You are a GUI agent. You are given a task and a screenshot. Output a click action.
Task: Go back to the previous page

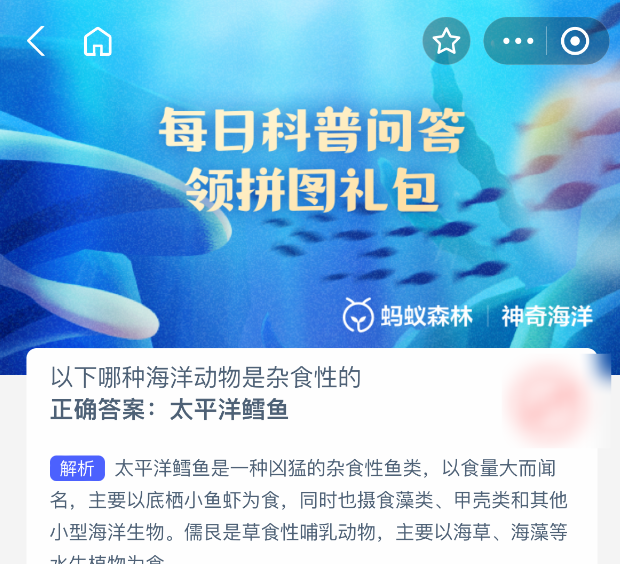(x=36, y=41)
